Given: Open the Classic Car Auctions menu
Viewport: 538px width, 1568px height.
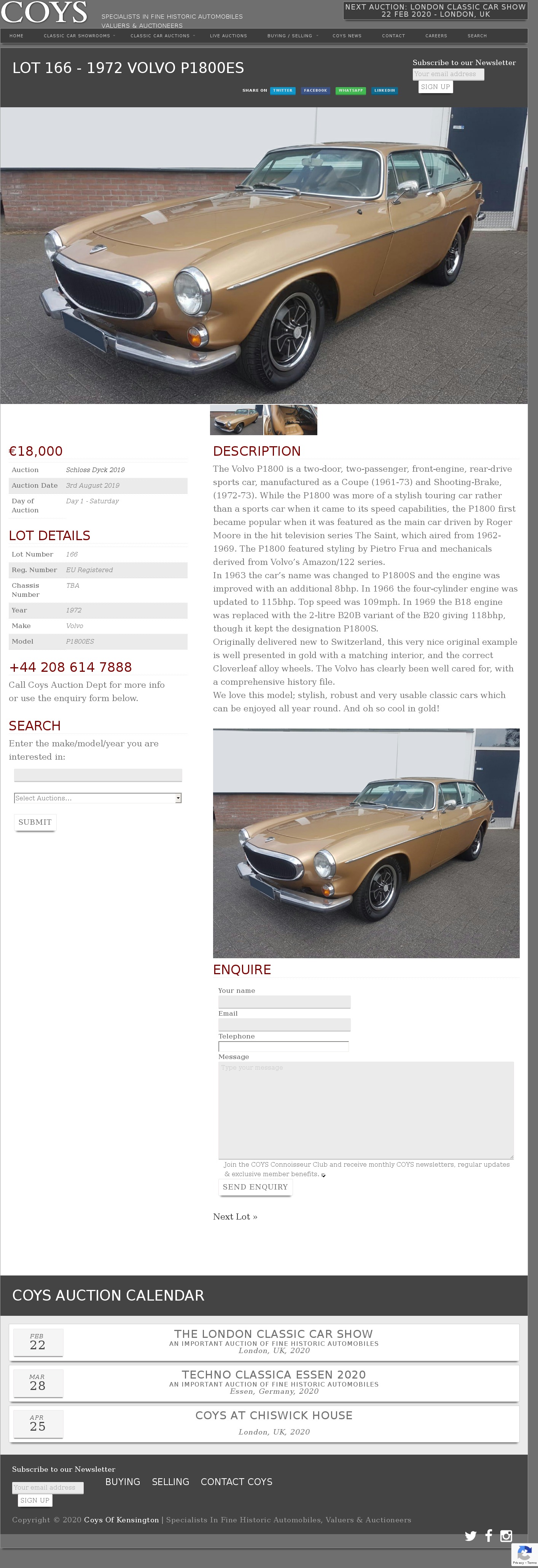Looking at the screenshot, I should (160, 36).
